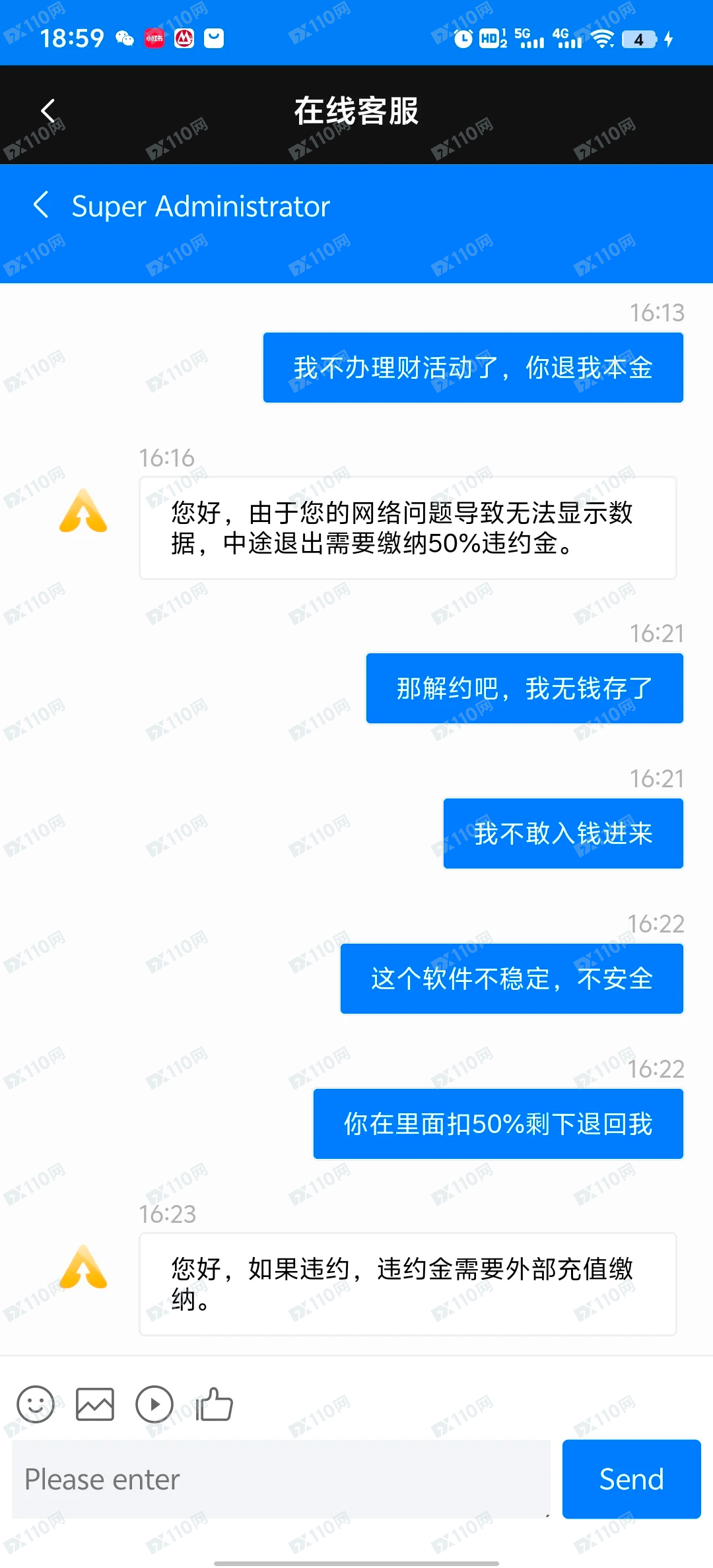The image size is (713, 1568).
Task: Attach a video to the chat
Action: click(154, 1404)
